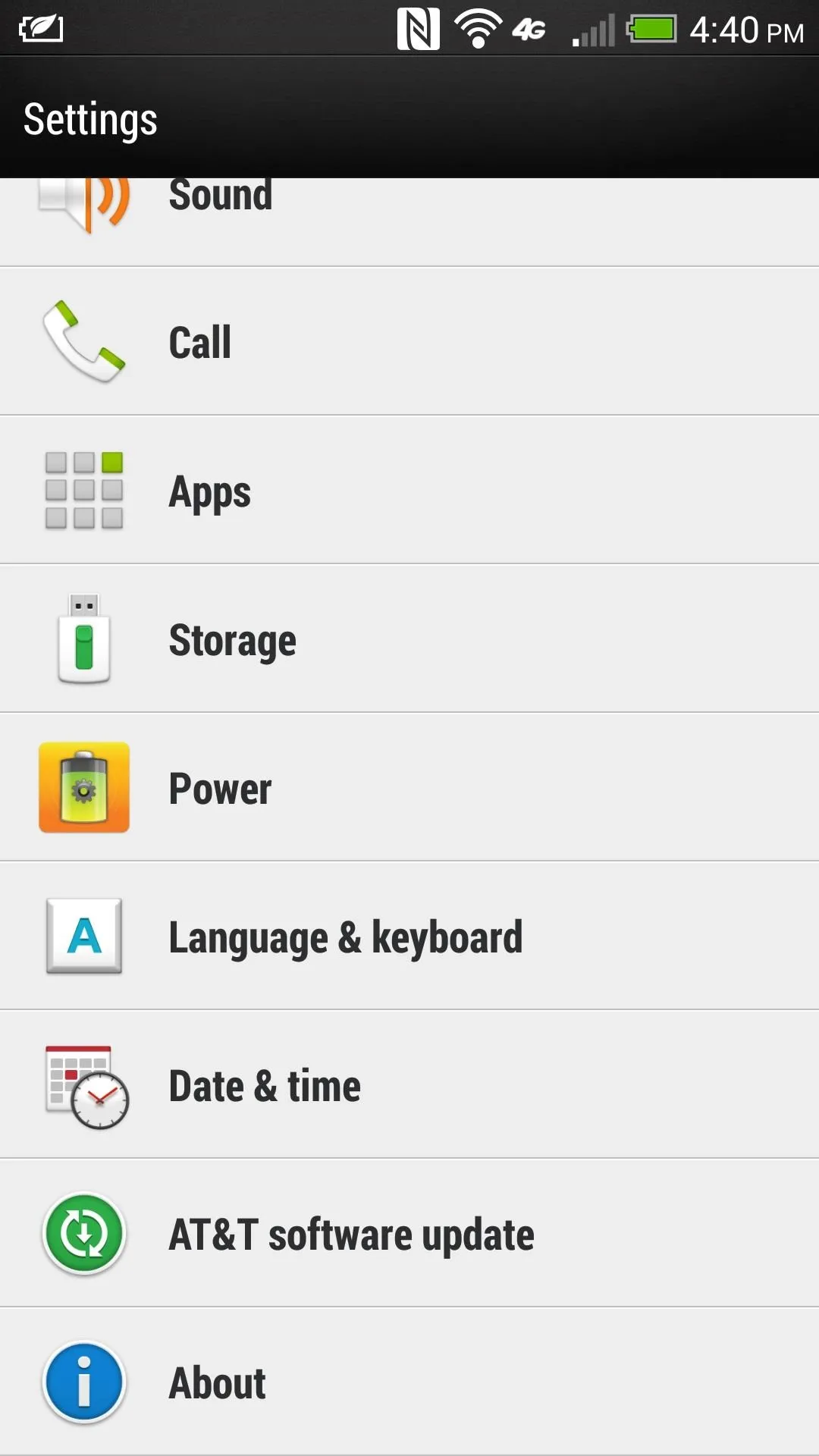Open Call settings
The height and width of the screenshot is (1456, 819).
click(x=409, y=341)
